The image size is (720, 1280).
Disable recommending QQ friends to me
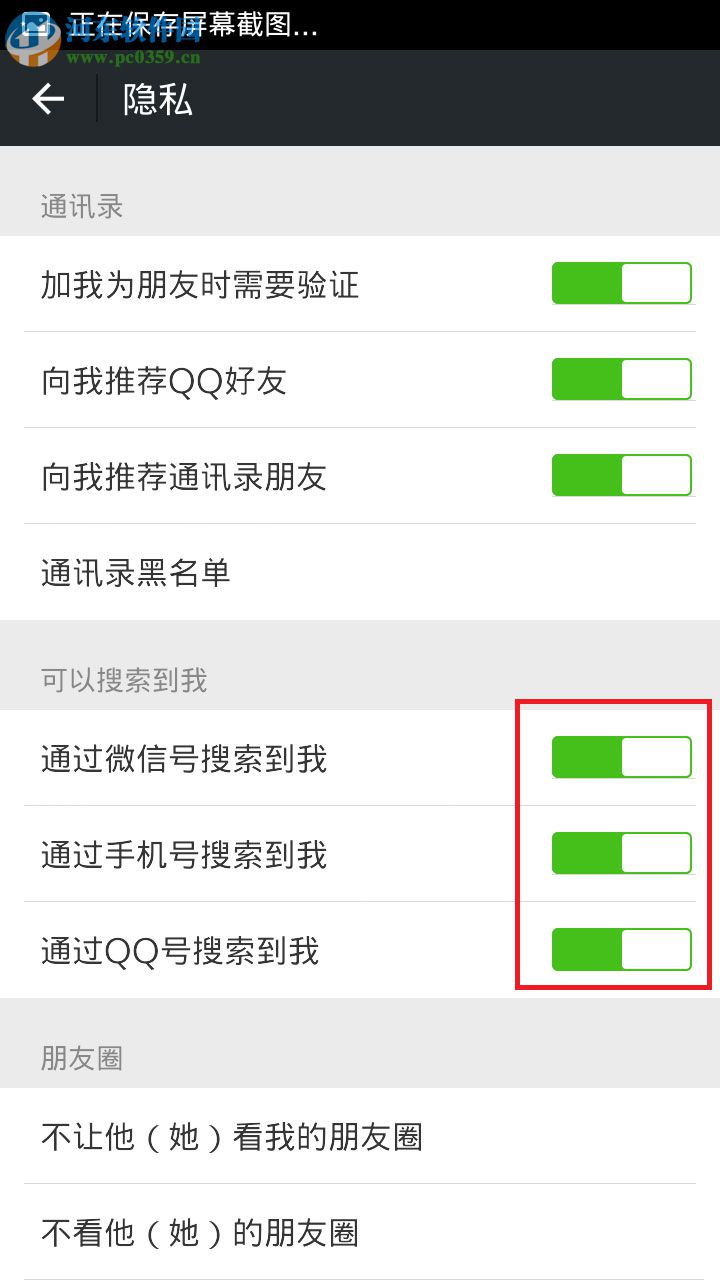pos(622,378)
